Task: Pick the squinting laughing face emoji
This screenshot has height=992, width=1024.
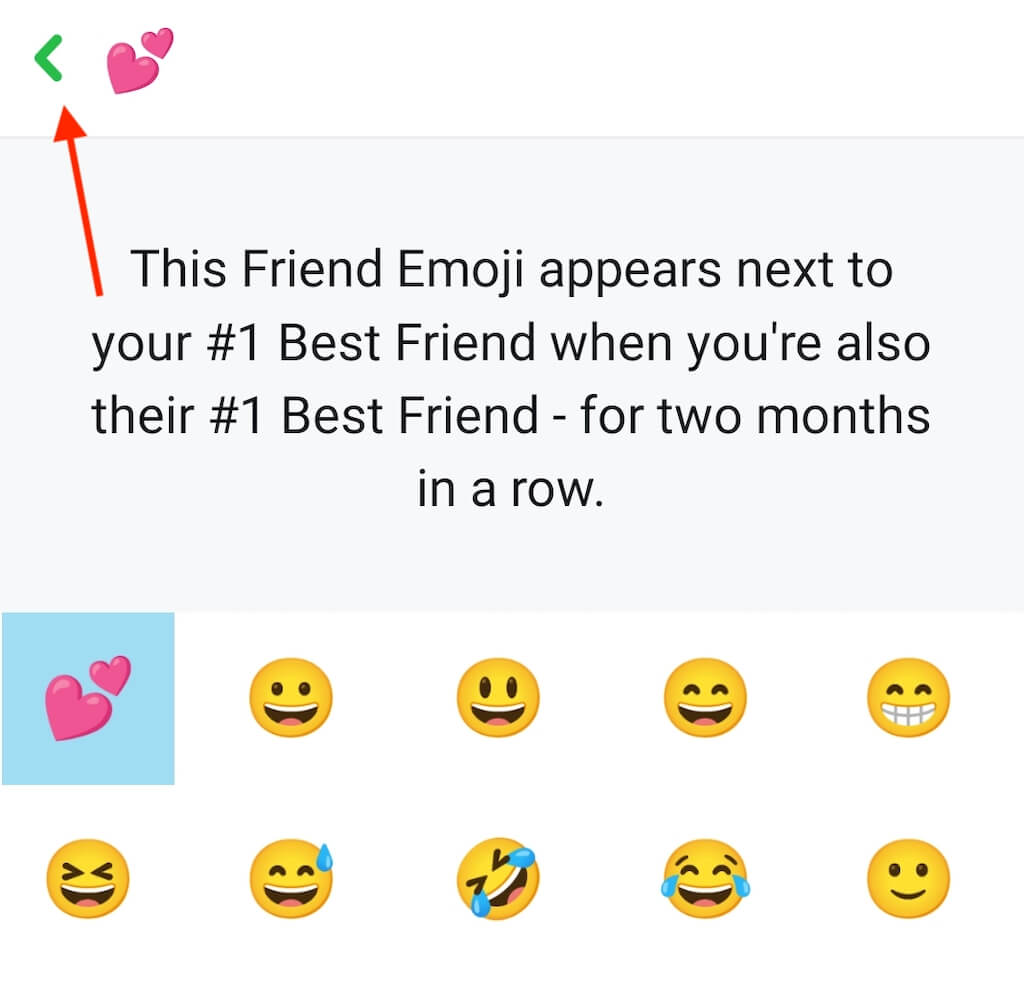Action: click(88, 880)
